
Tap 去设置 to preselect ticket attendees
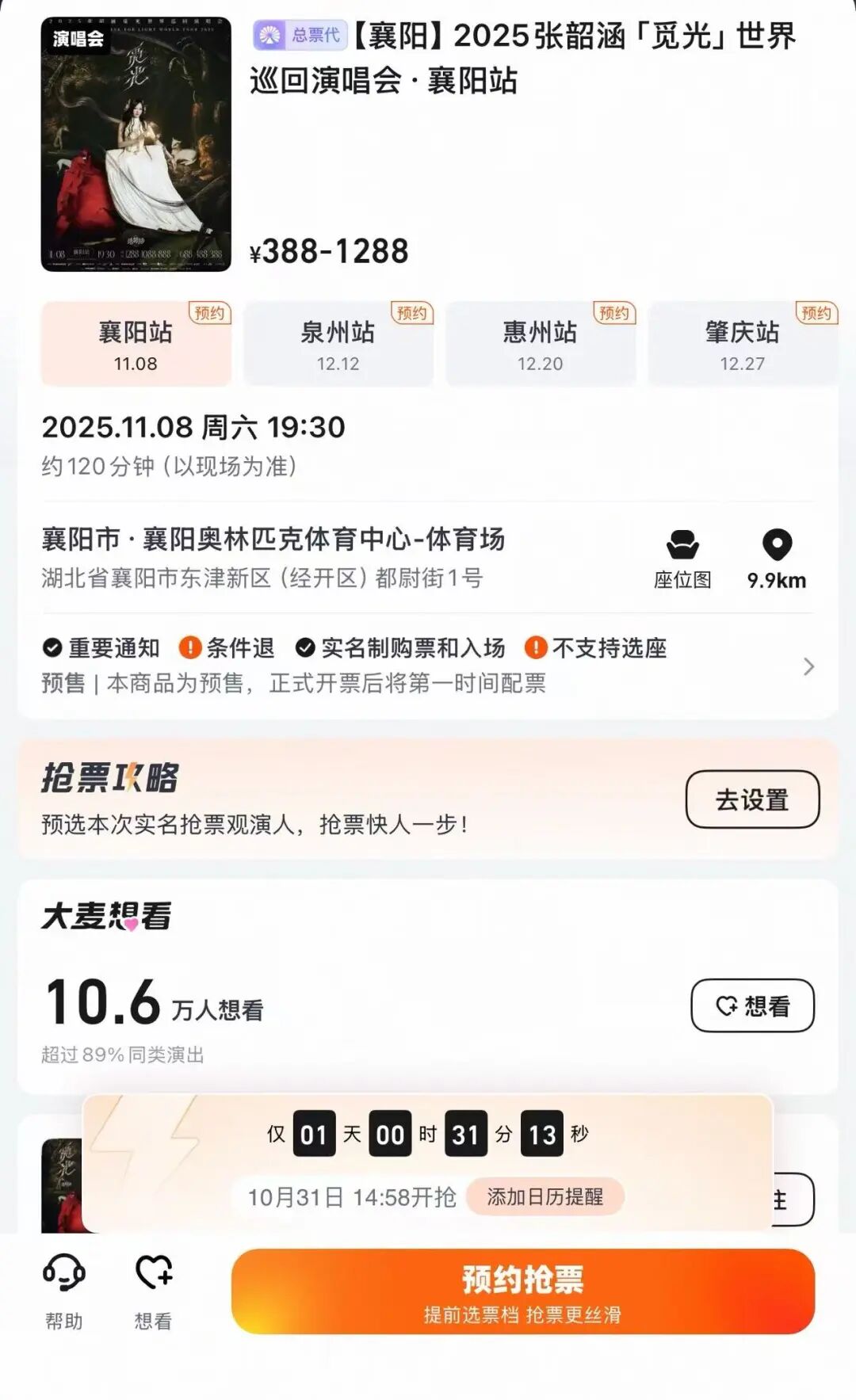(752, 799)
